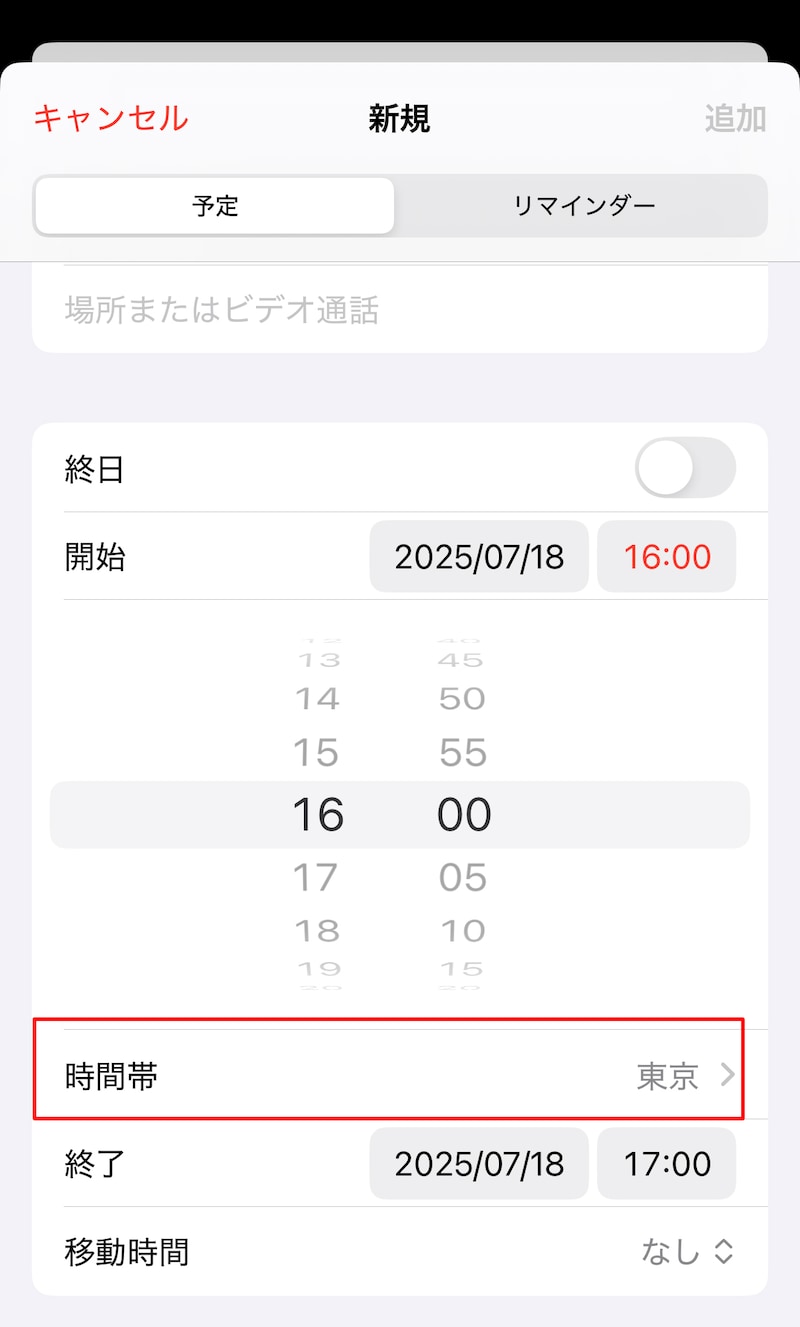
Task: Open the end date 2025/07/18 picker
Action: pos(478,1163)
